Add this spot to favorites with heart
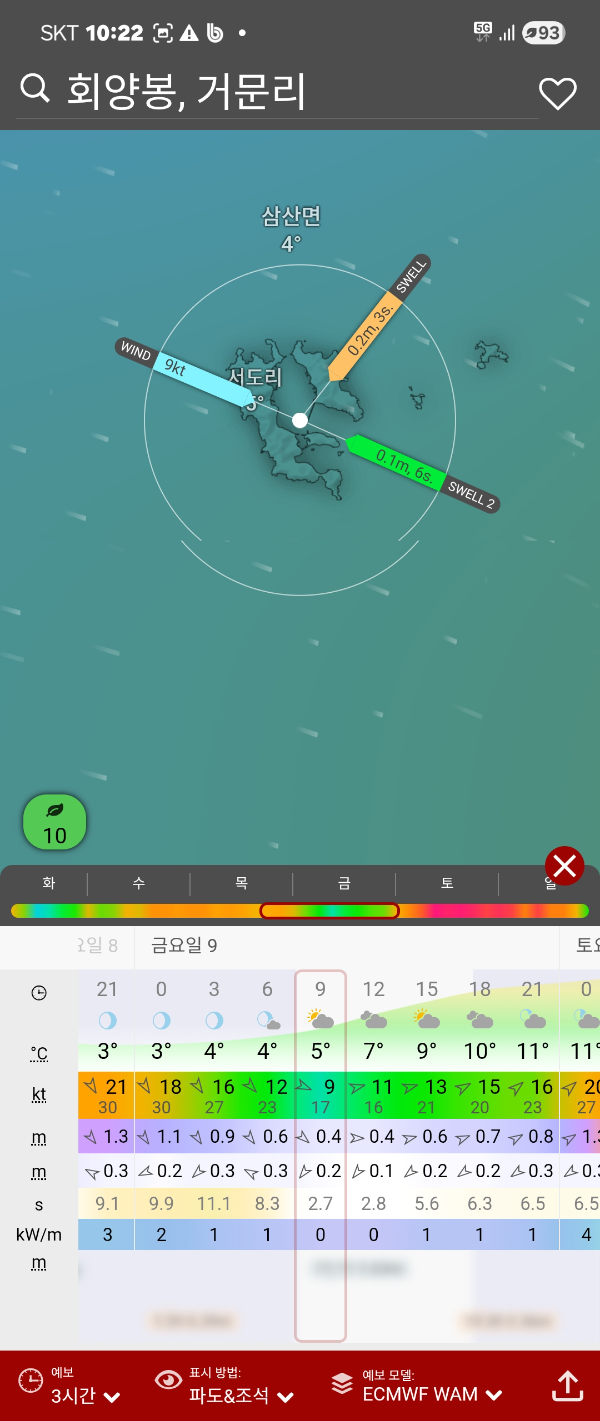This screenshot has width=600, height=1421. click(557, 93)
